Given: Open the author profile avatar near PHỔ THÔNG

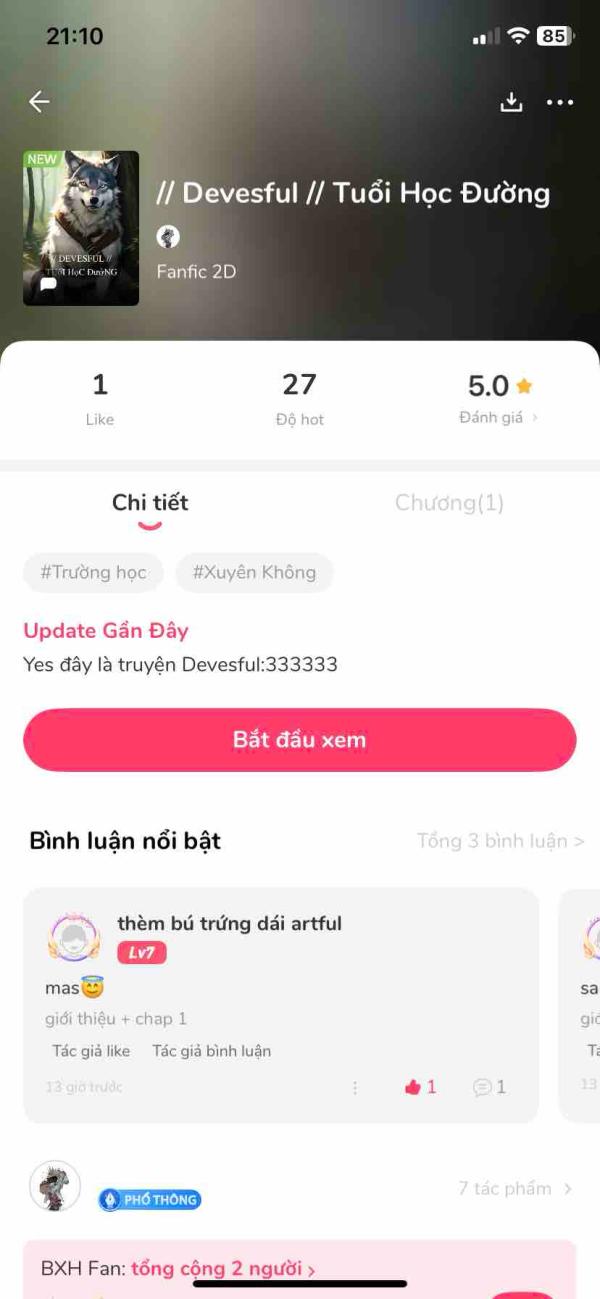Looking at the screenshot, I should pos(55,1187).
